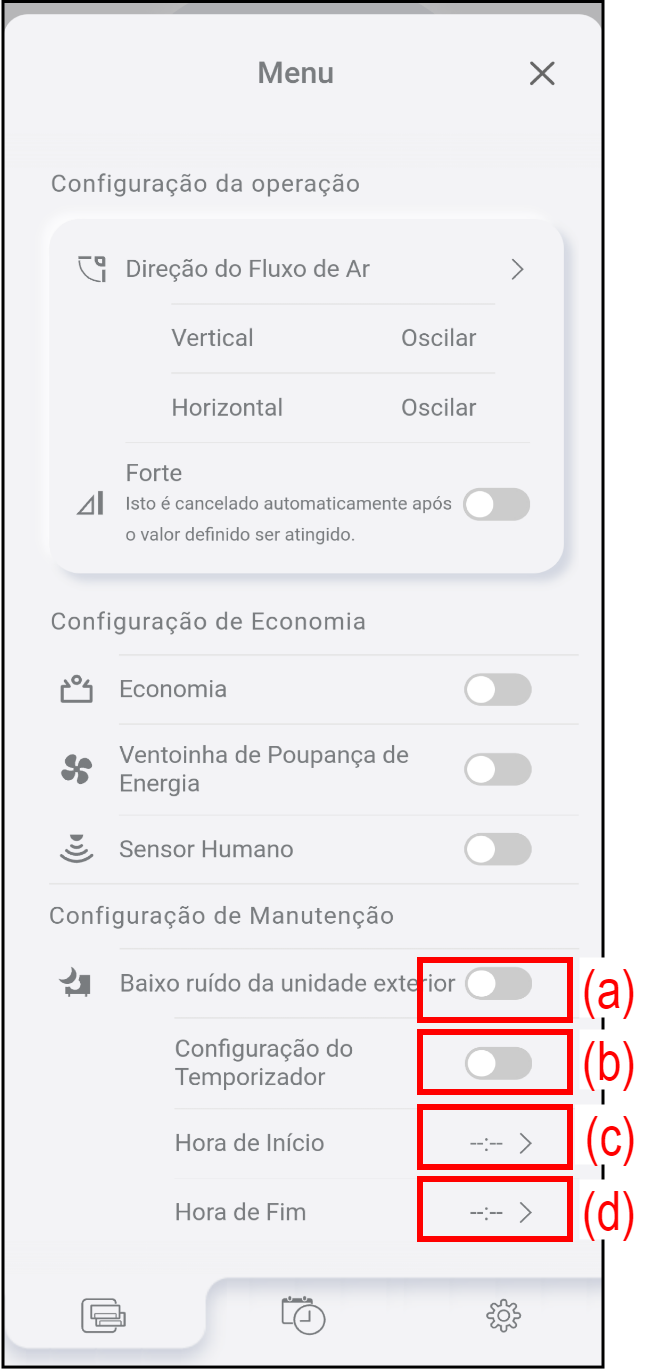Open the schedule timer tab
648x1371 pixels.
[303, 1314]
